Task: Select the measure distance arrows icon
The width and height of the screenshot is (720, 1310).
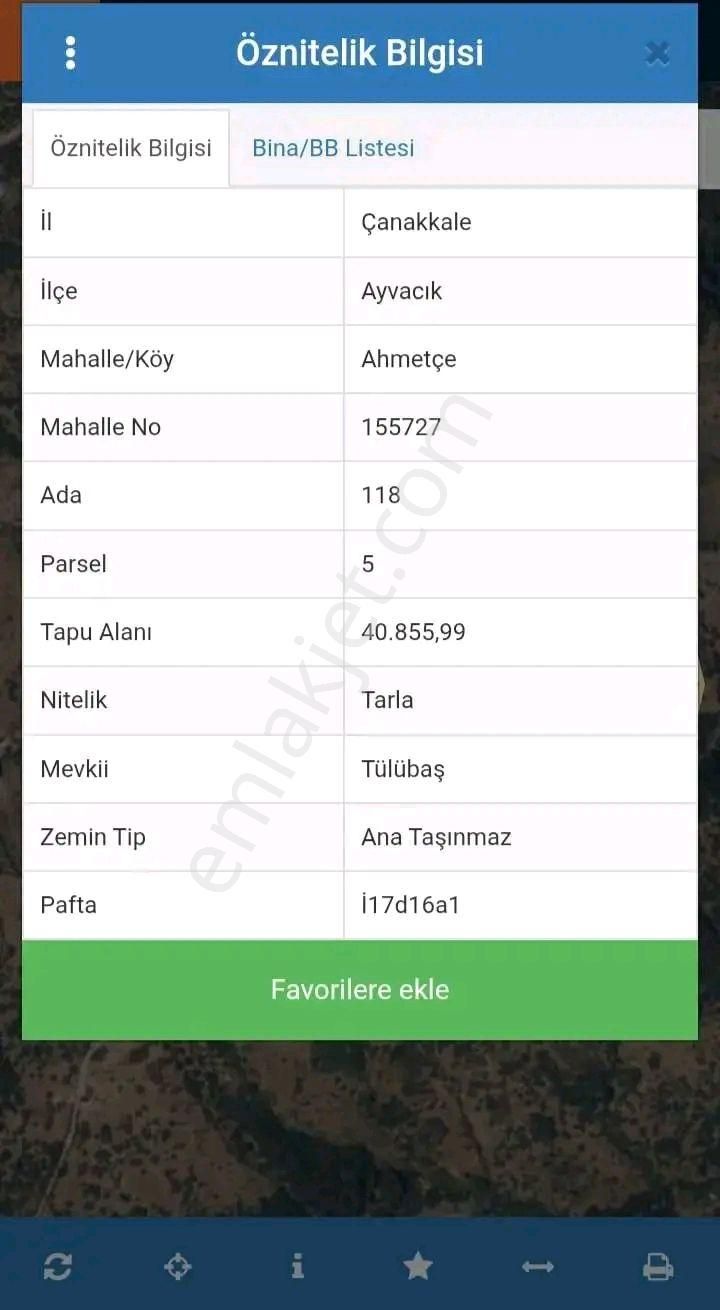Action: [x=538, y=1266]
